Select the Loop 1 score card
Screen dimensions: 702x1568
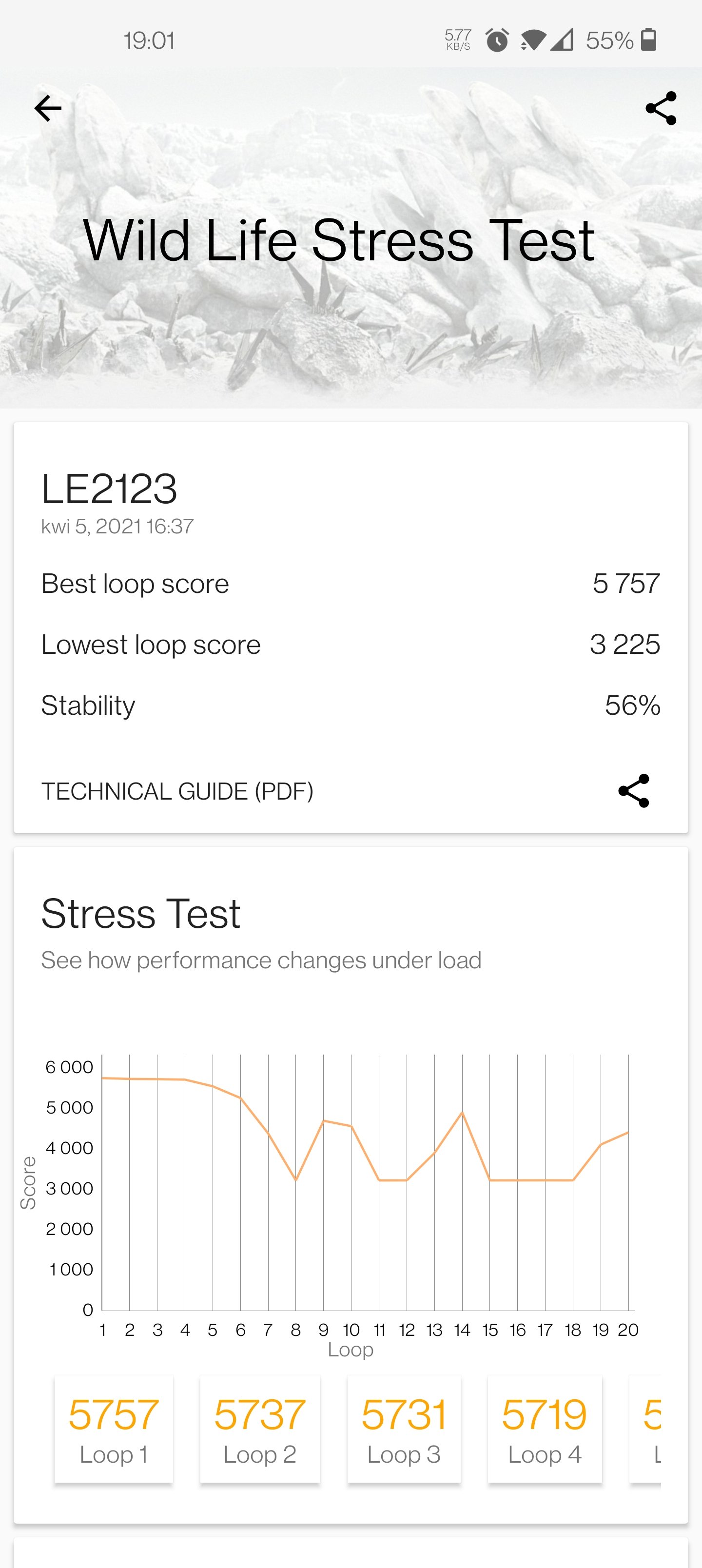click(114, 1429)
